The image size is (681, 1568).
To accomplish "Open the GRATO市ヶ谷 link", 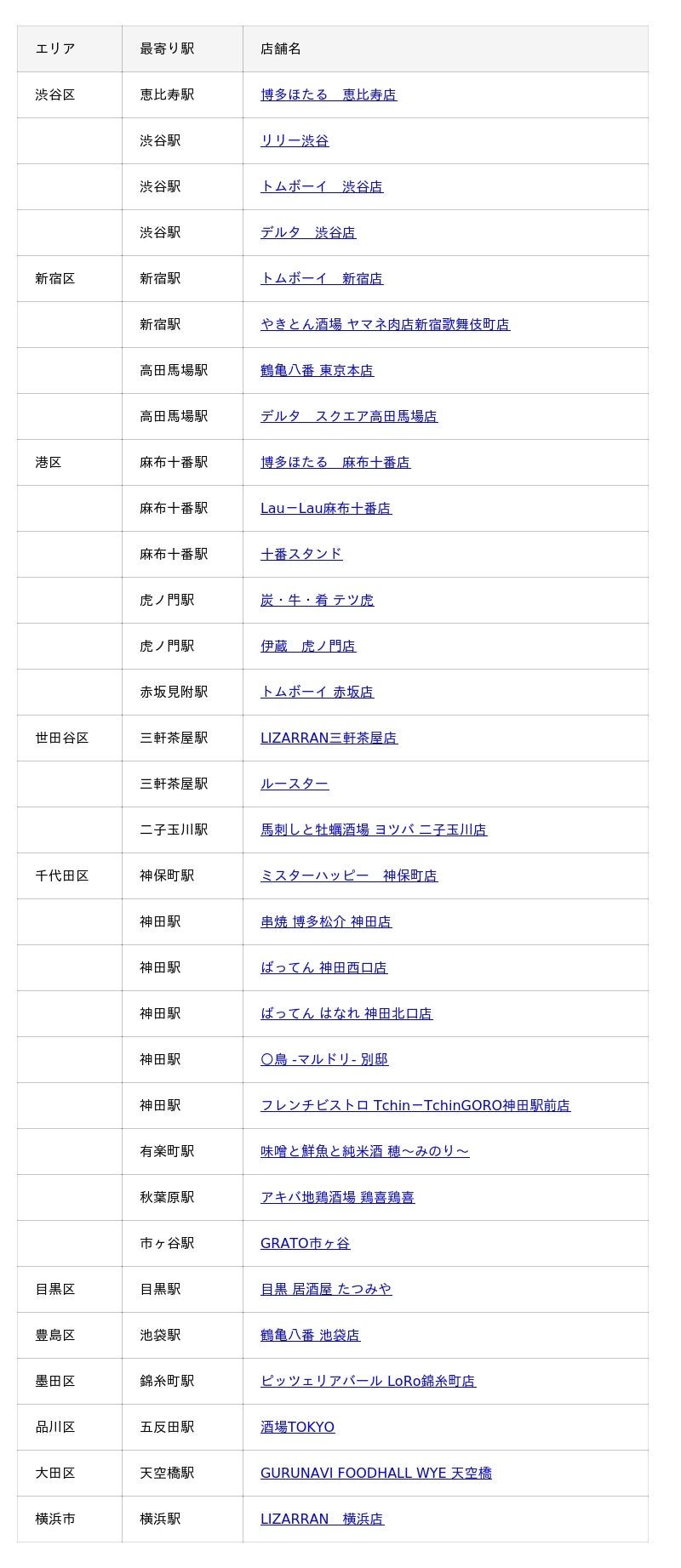I will pos(305,1244).
